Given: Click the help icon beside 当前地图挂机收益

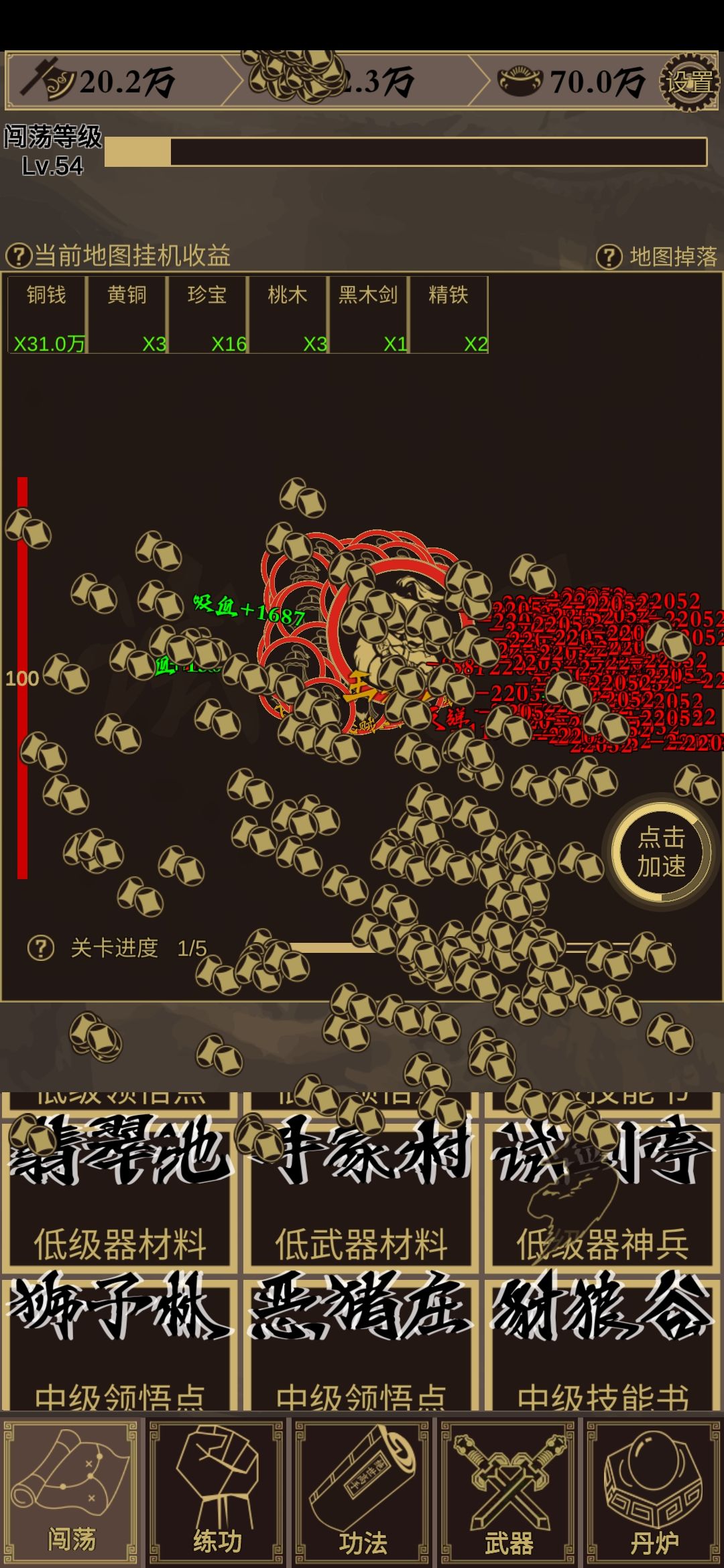Looking at the screenshot, I should (18, 255).
